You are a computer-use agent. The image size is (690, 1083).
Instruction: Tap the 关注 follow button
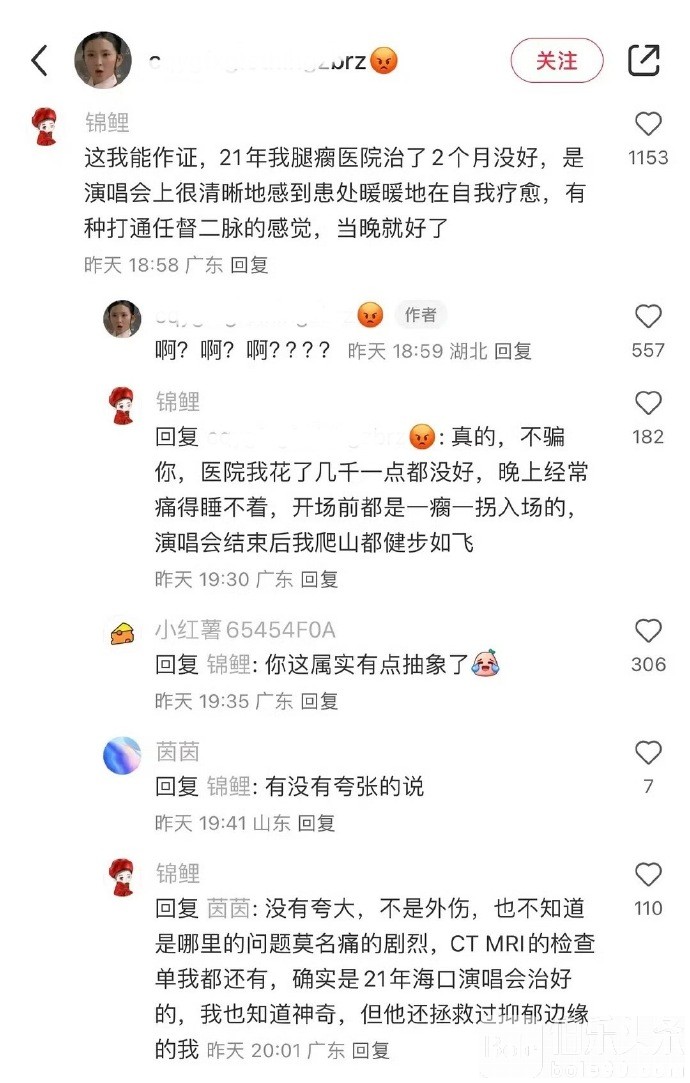[556, 61]
